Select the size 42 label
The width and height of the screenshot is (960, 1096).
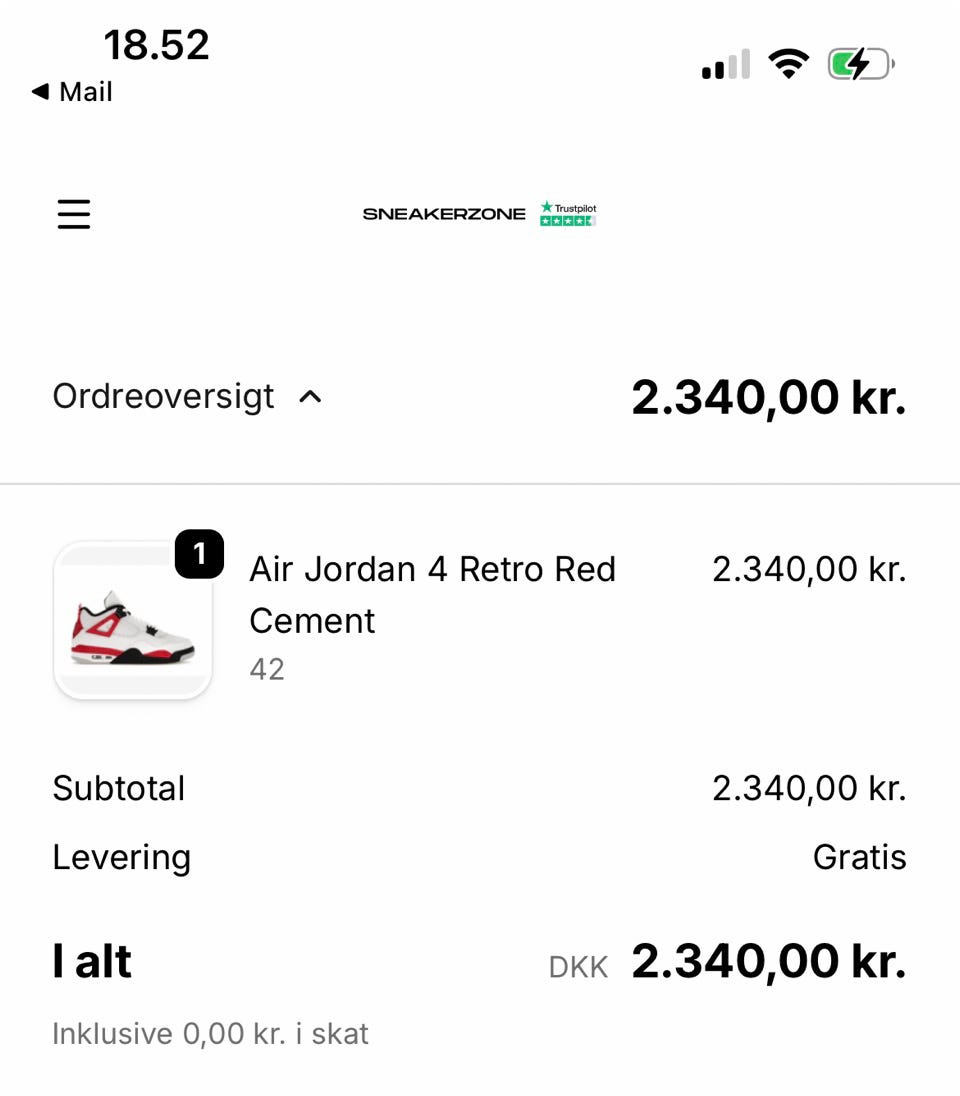click(x=266, y=668)
